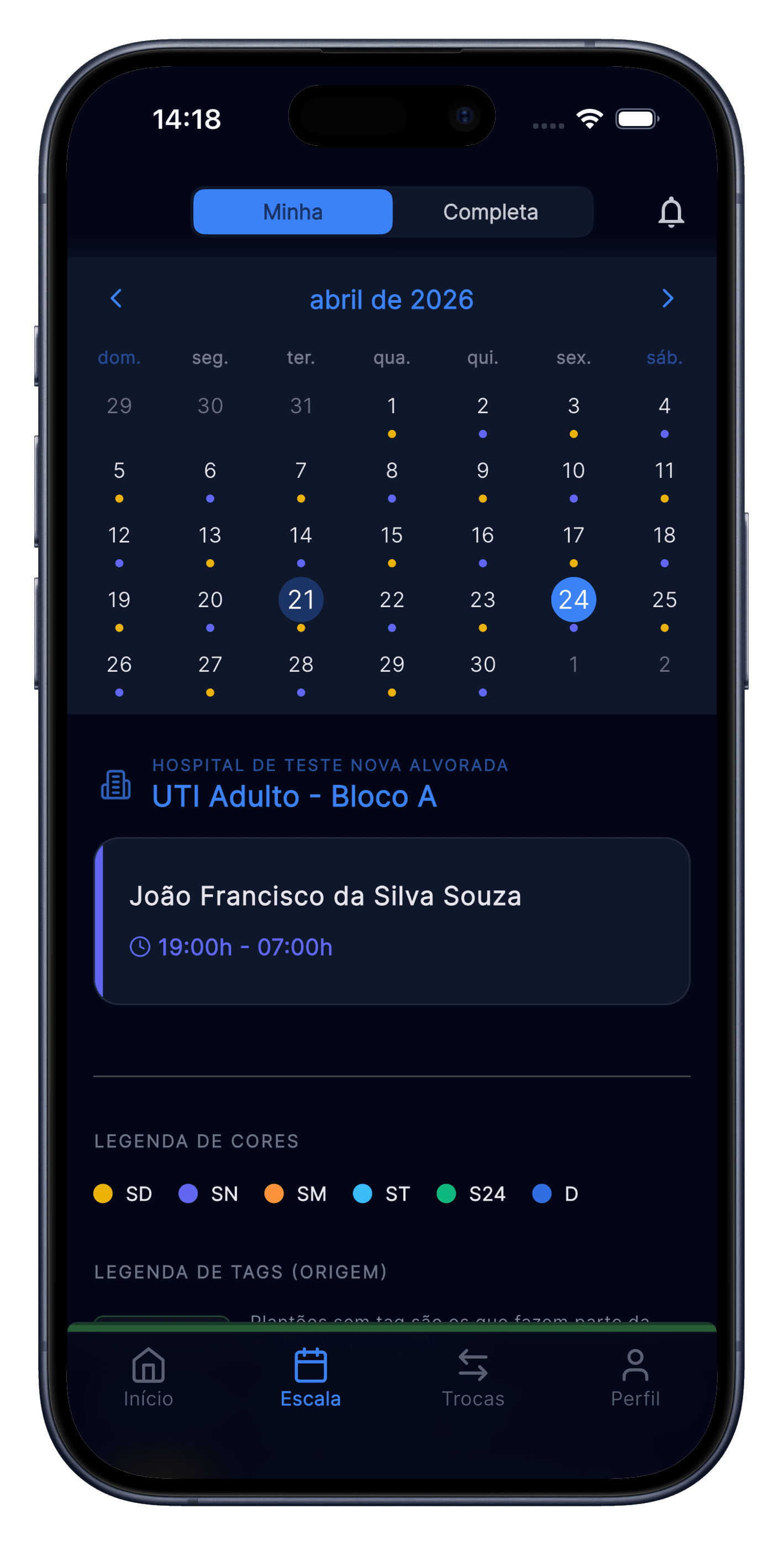Advance to the next month
Image resolution: width=784 pixels, height=1545 pixels.
click(667, 299)
